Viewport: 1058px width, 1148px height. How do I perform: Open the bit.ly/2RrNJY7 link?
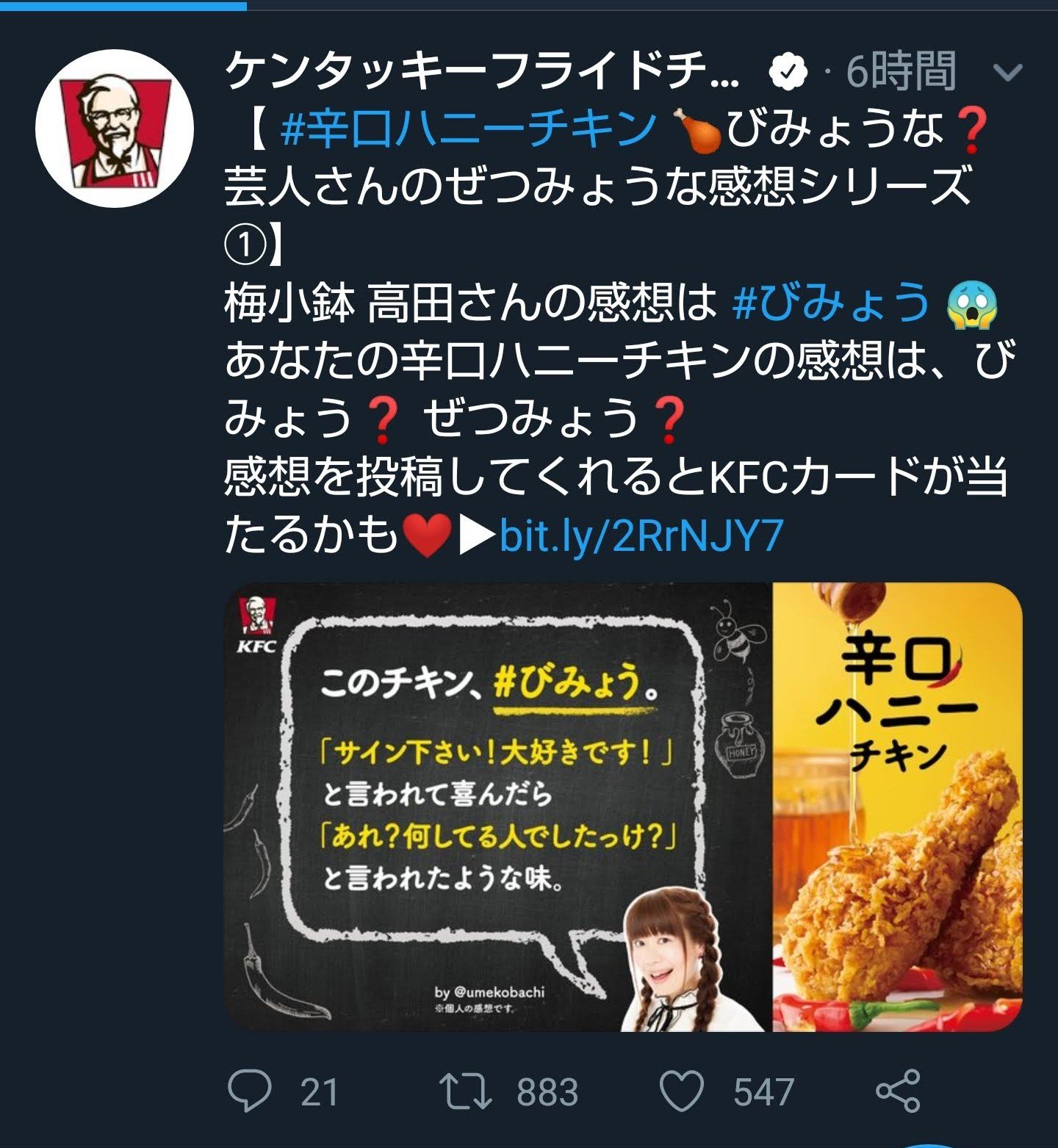641,536
